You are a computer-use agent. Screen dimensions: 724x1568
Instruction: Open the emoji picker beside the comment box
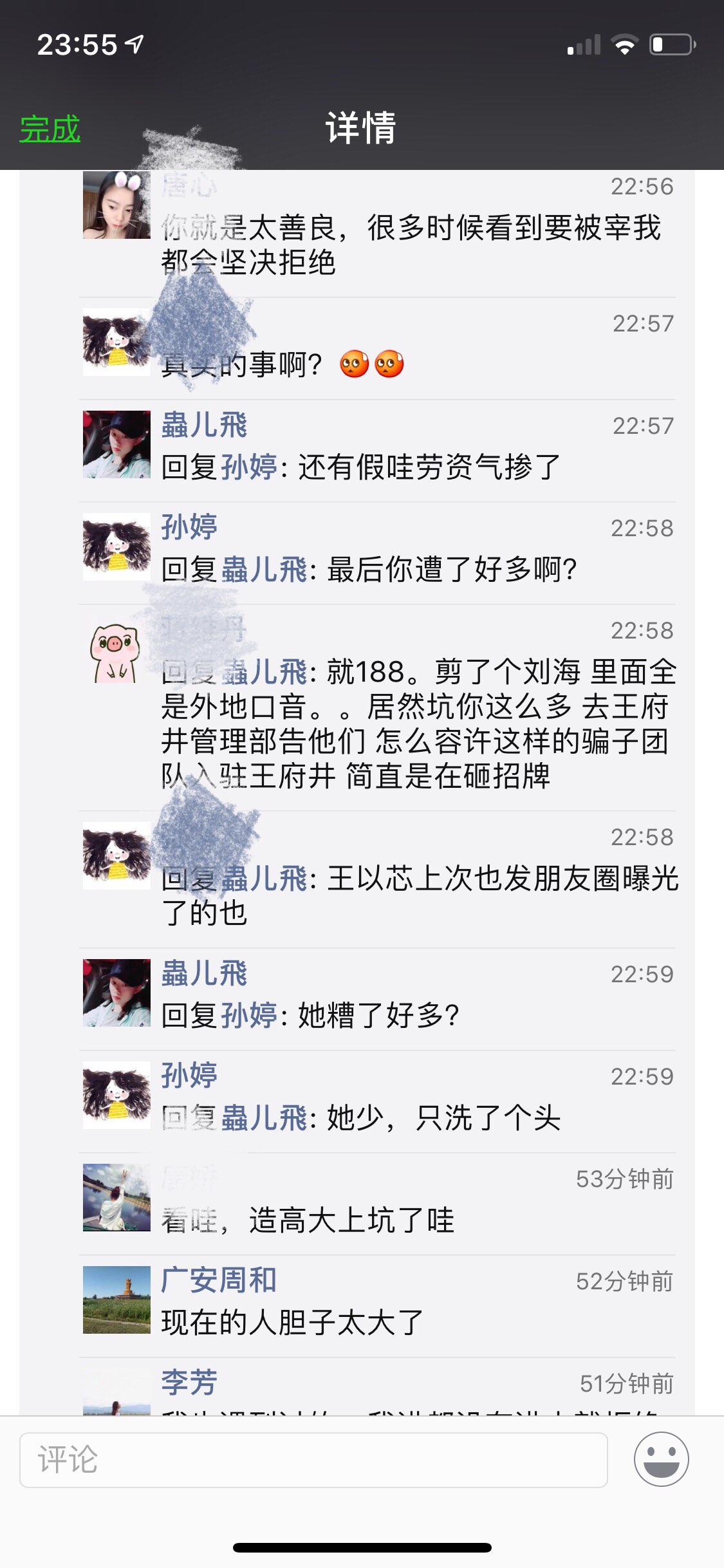click(x=661, y=1459)
